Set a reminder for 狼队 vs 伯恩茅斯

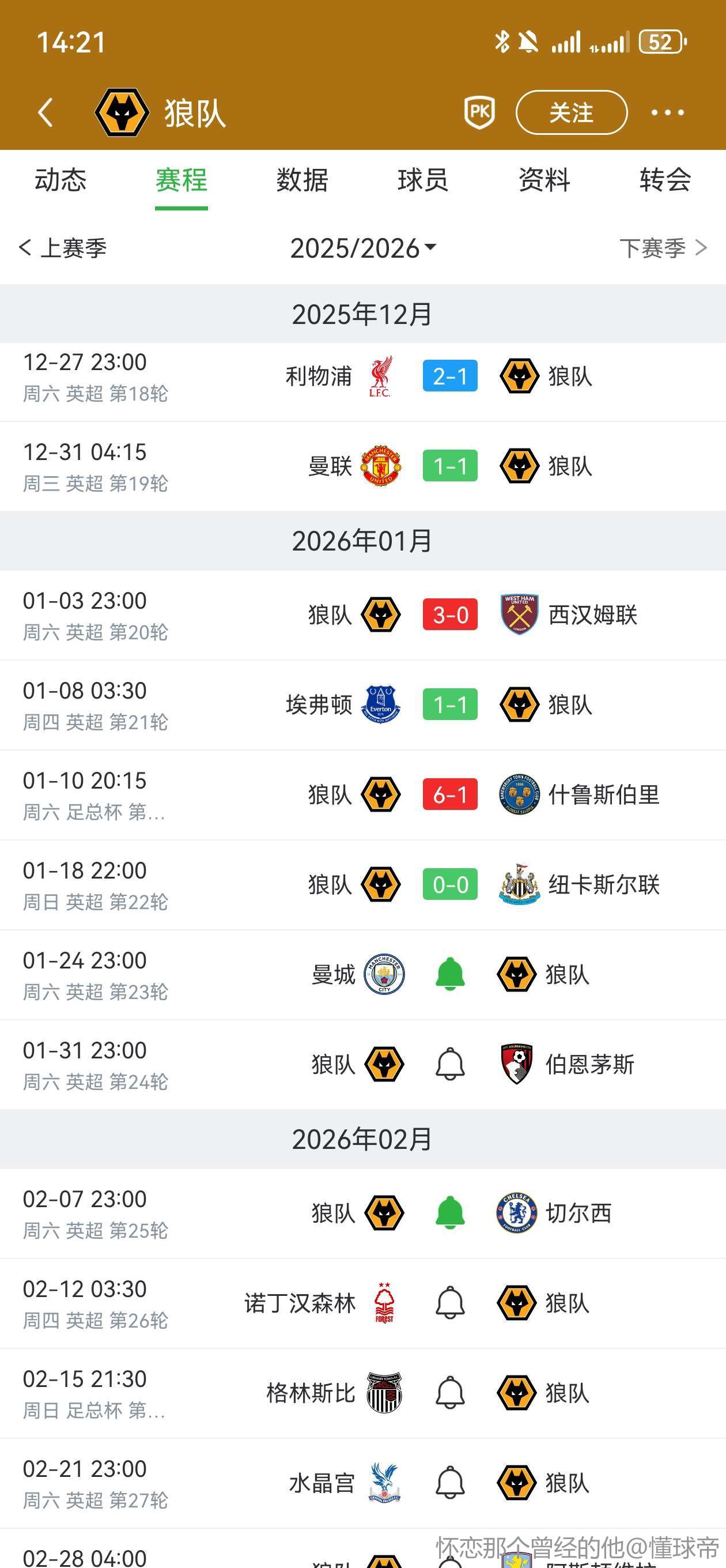pyautogui.click(x=450, y=1065)
